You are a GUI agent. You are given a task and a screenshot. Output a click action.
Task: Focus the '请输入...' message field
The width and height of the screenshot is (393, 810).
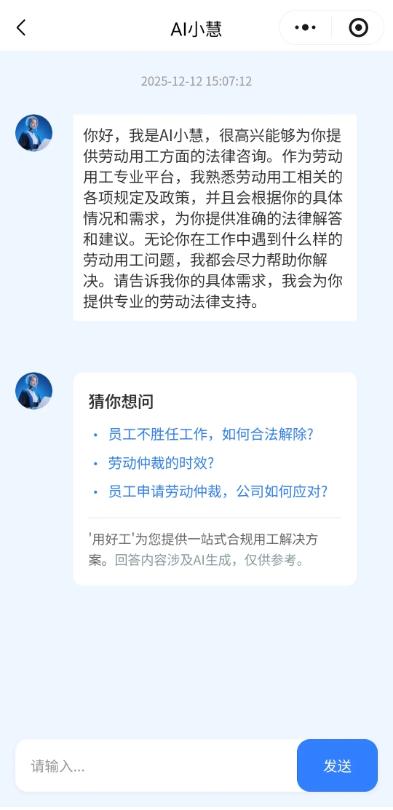pyautogui.click(x=156, y=766)
